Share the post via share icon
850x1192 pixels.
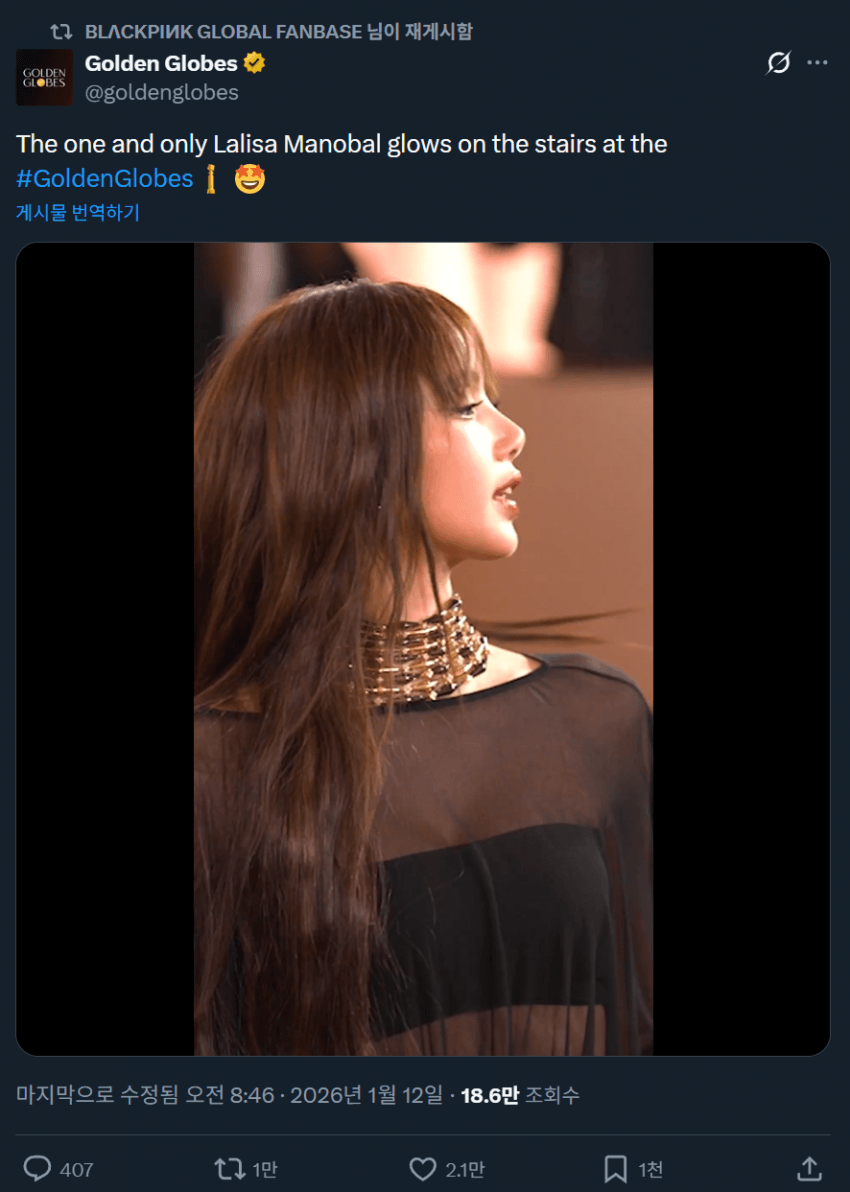click(809, 1168)
